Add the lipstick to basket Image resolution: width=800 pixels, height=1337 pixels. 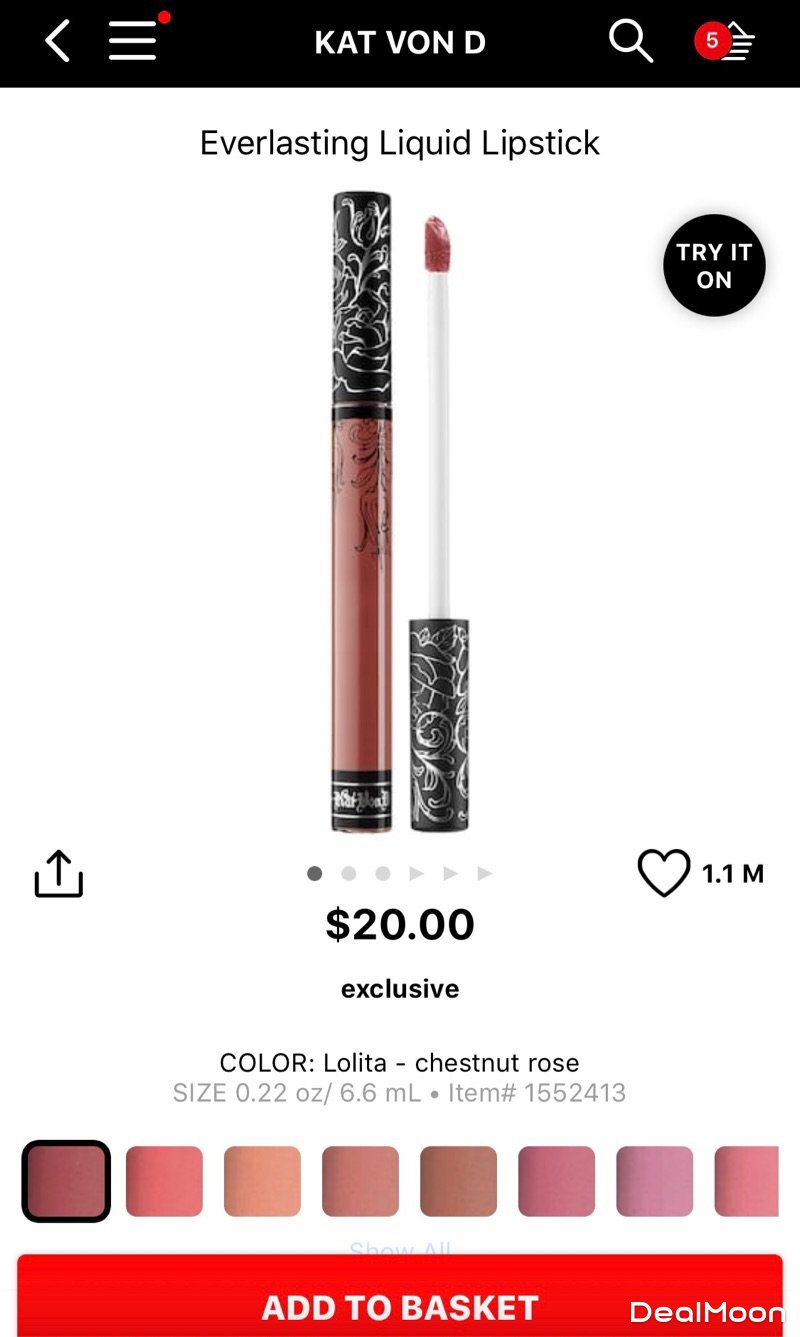tap(400, 1305)
